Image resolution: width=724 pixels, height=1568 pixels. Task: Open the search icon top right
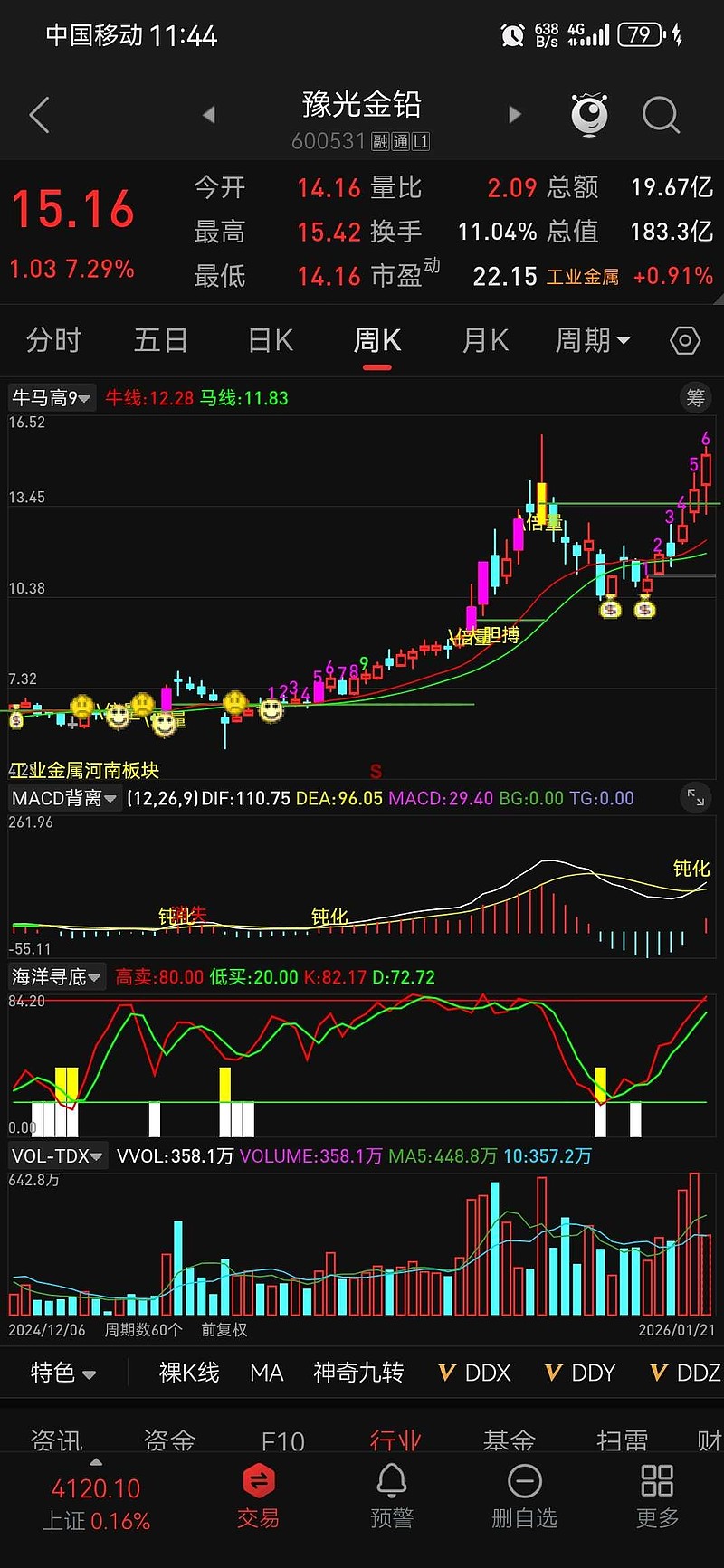(x=661, y=115)
